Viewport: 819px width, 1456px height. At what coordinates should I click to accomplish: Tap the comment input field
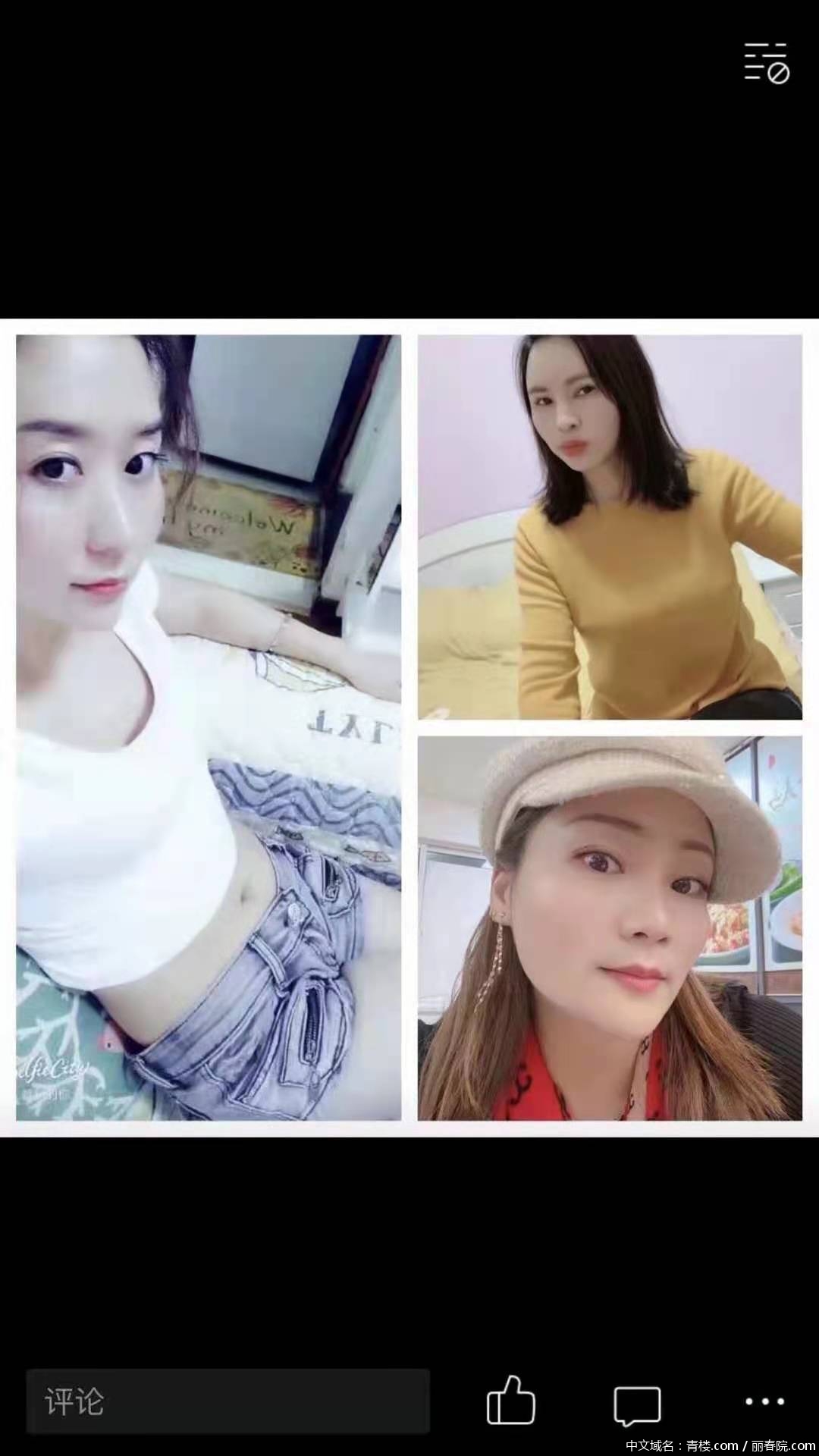click(x=227, y=1401)
